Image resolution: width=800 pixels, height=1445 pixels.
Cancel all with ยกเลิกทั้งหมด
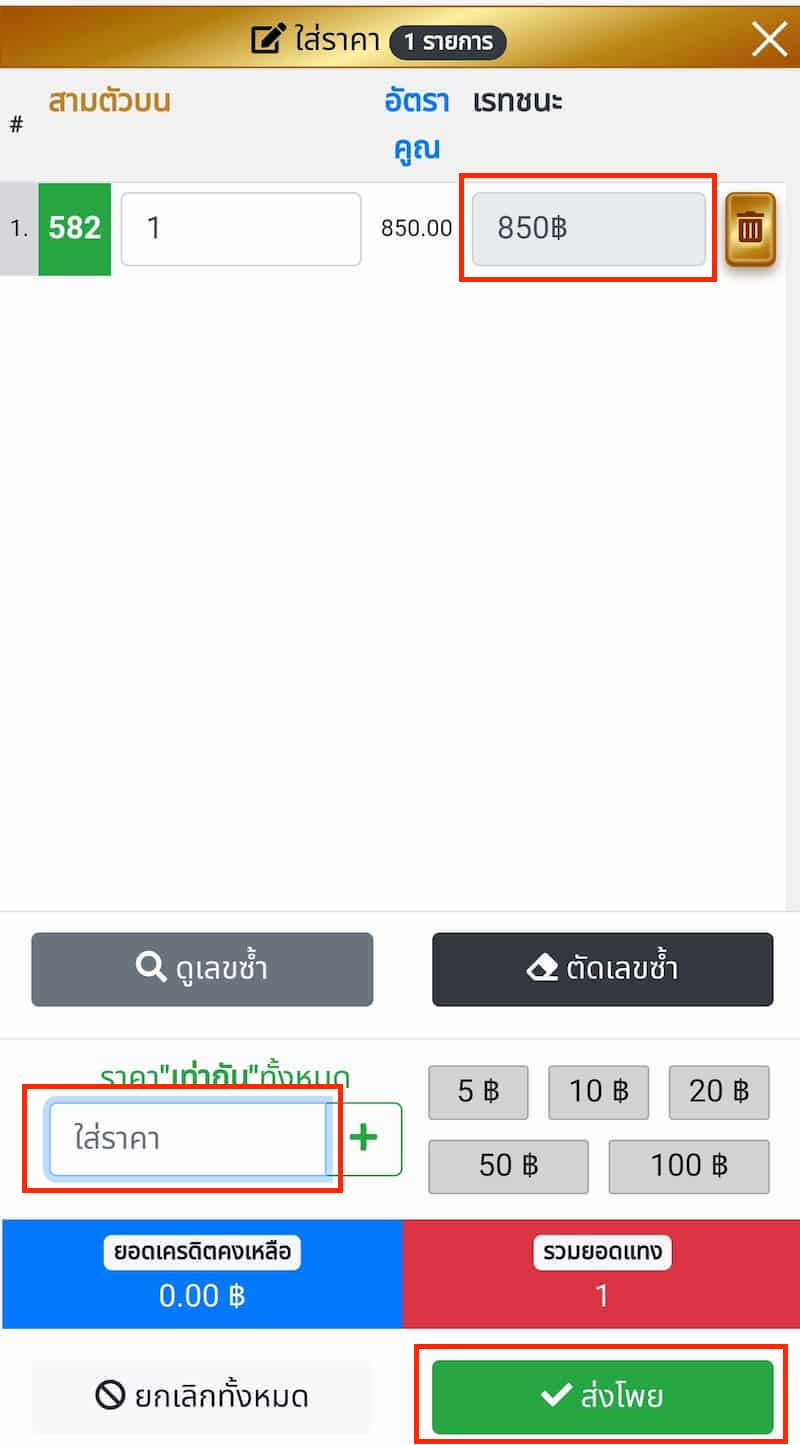tap(202, 1396)
